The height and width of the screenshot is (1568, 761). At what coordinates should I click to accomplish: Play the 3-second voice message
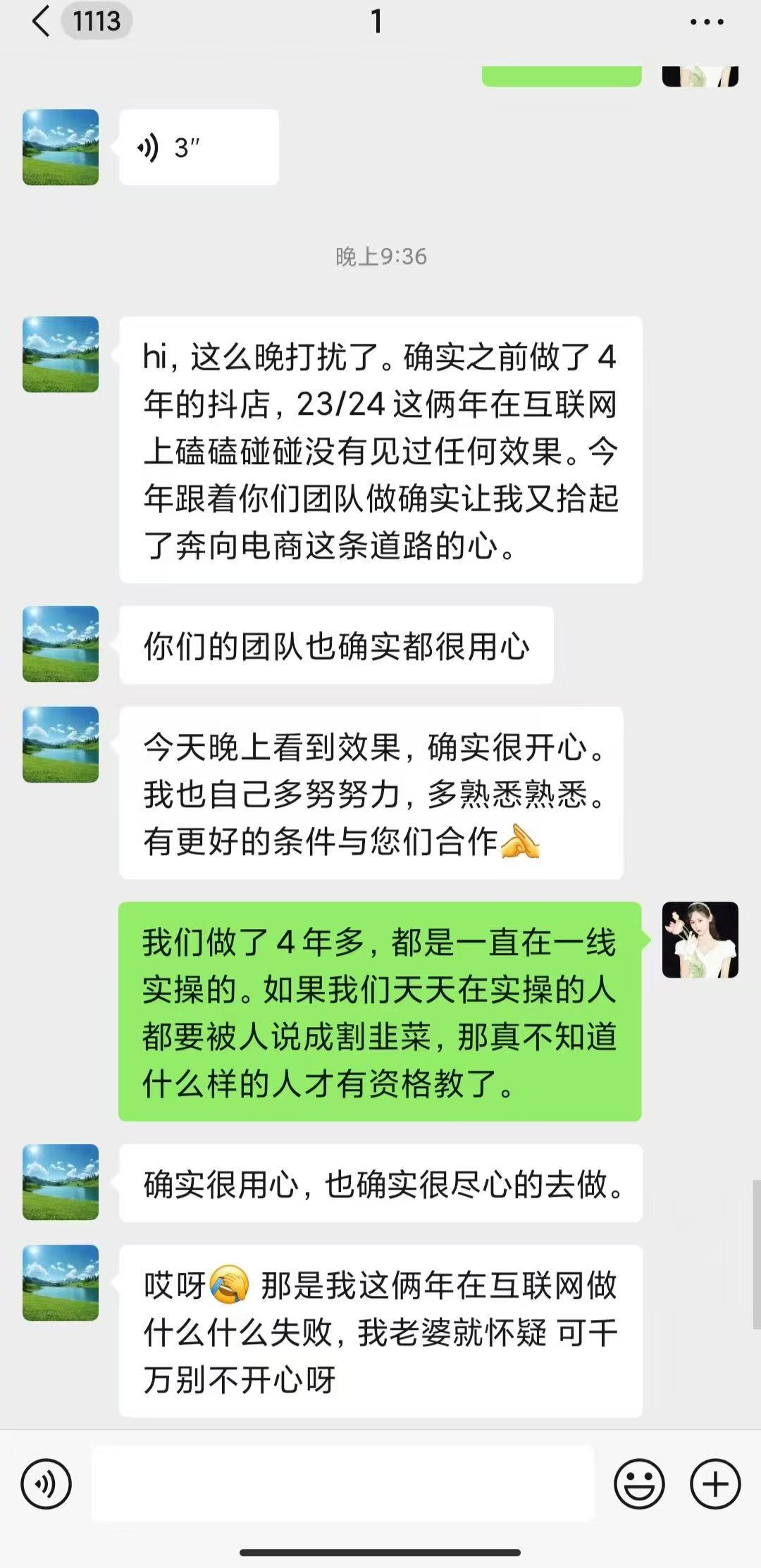click(199, 147)
